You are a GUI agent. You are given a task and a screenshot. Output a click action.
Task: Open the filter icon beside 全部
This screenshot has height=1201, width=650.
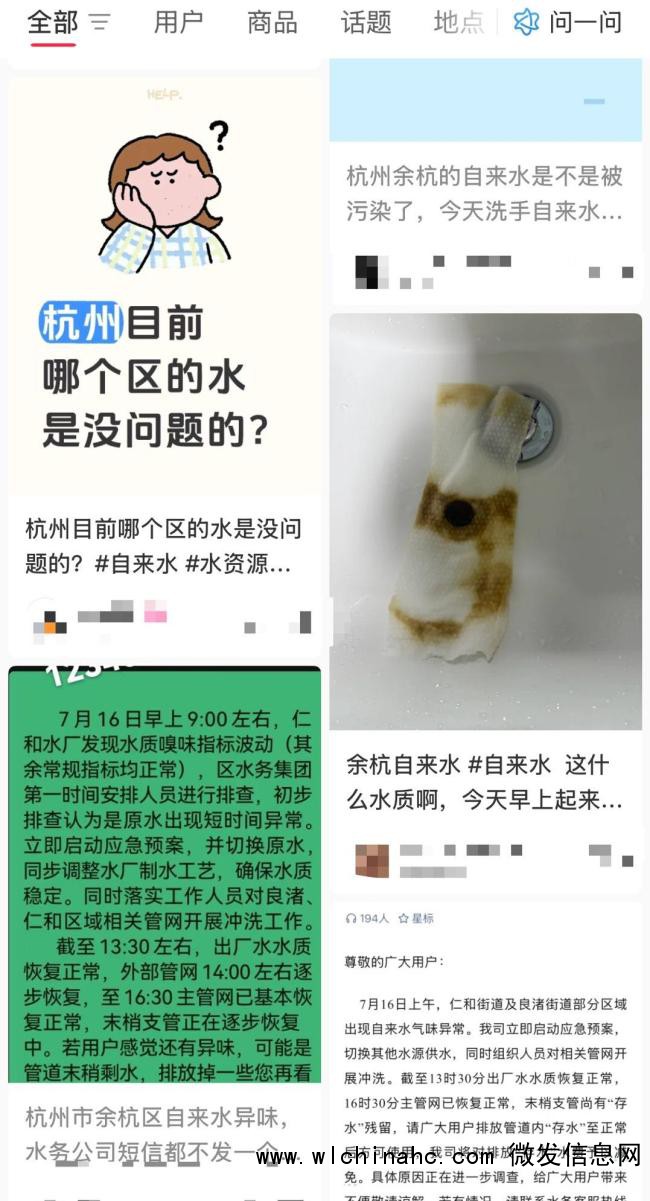[x=100, y=22]
